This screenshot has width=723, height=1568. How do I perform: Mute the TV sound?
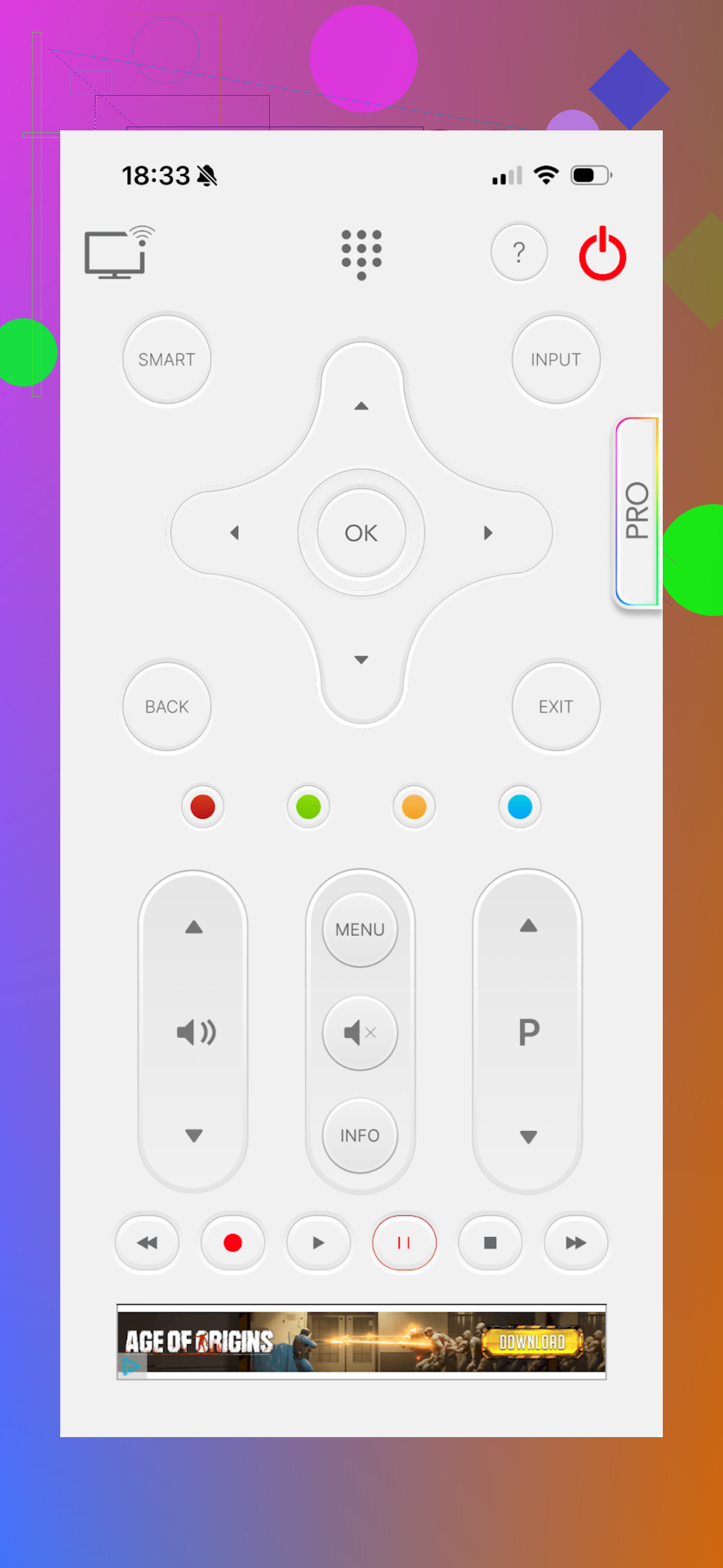[360, 1032]
